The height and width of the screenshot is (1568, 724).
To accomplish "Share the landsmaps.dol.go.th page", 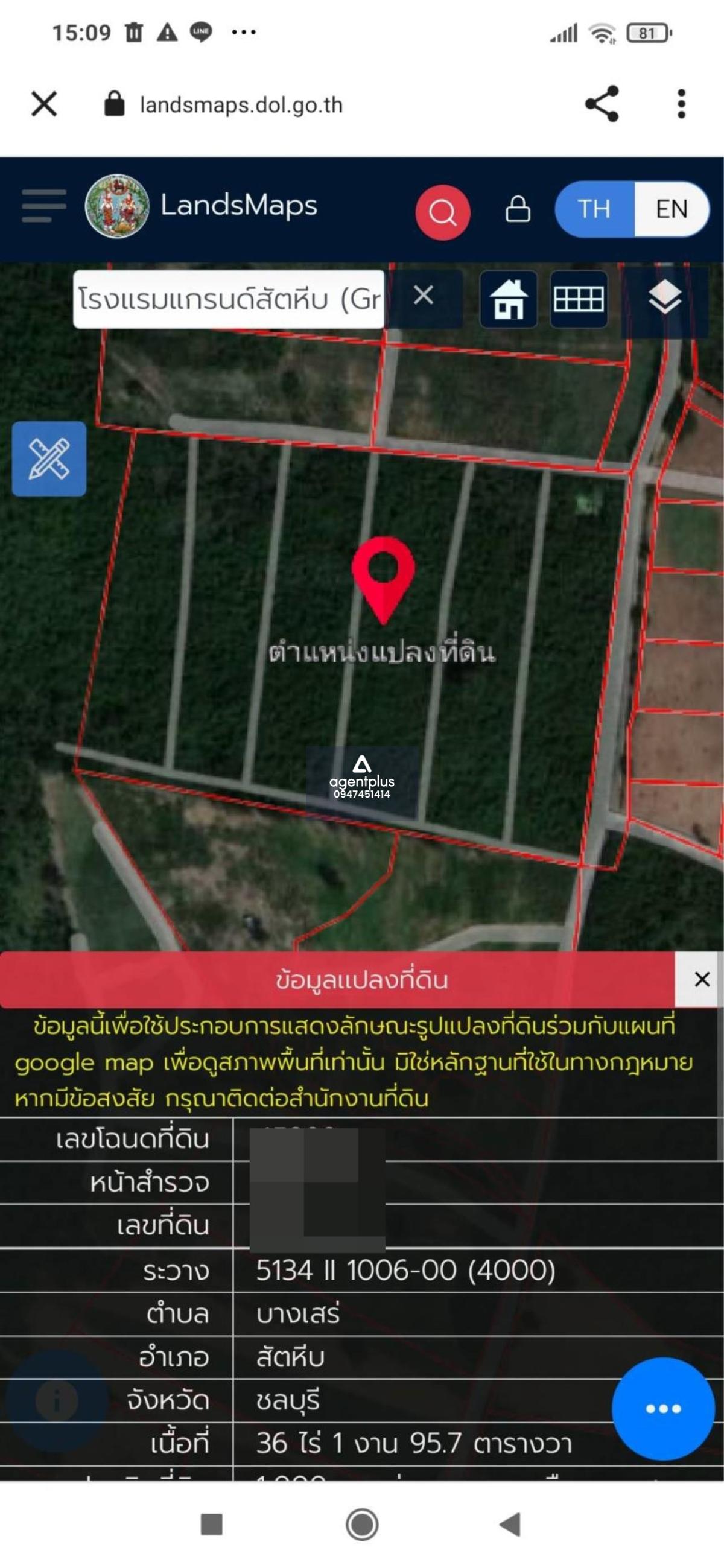I will tap(602, 104).
